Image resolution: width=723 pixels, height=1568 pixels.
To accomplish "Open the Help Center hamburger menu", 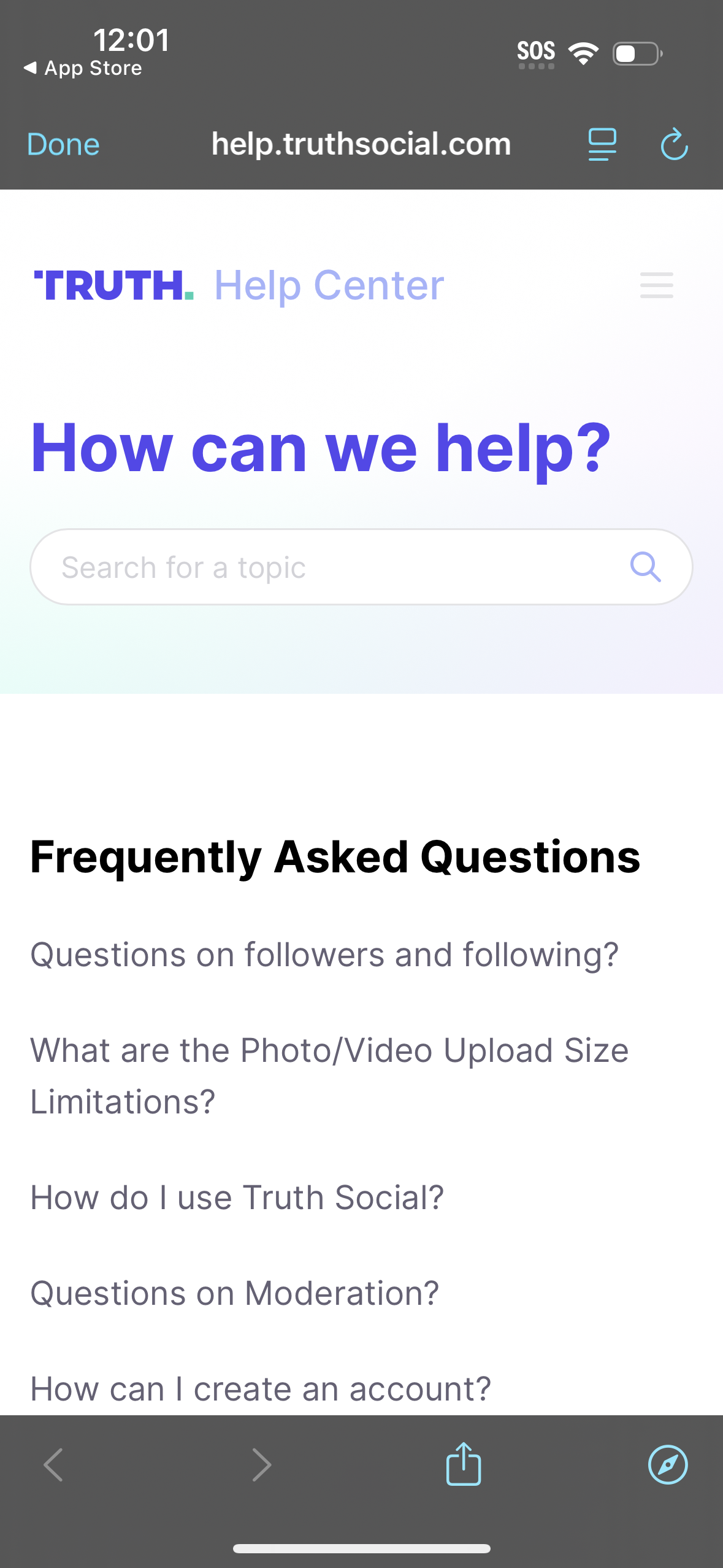I will click(x=656, y=285).
